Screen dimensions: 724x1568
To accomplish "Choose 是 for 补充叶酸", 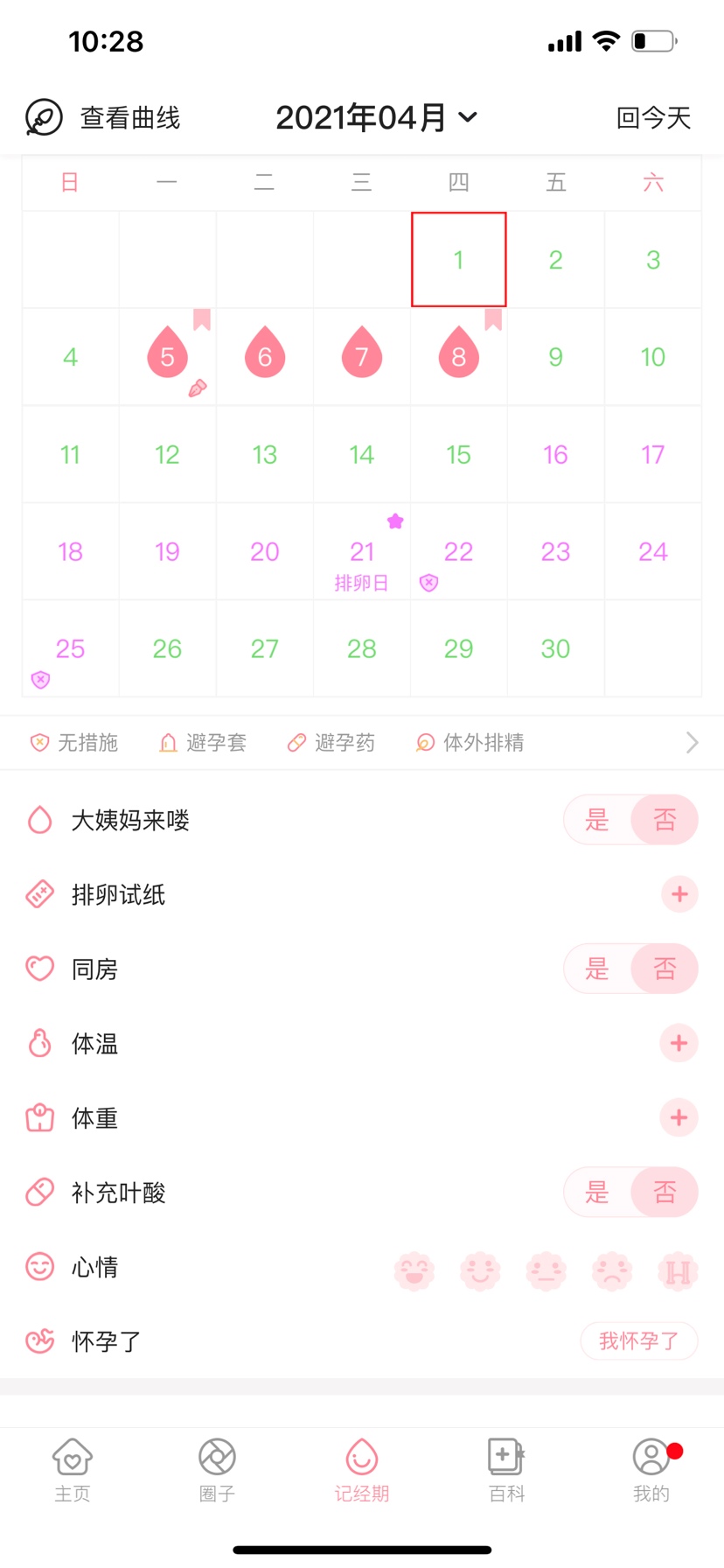I will [x=597, y=1192].
